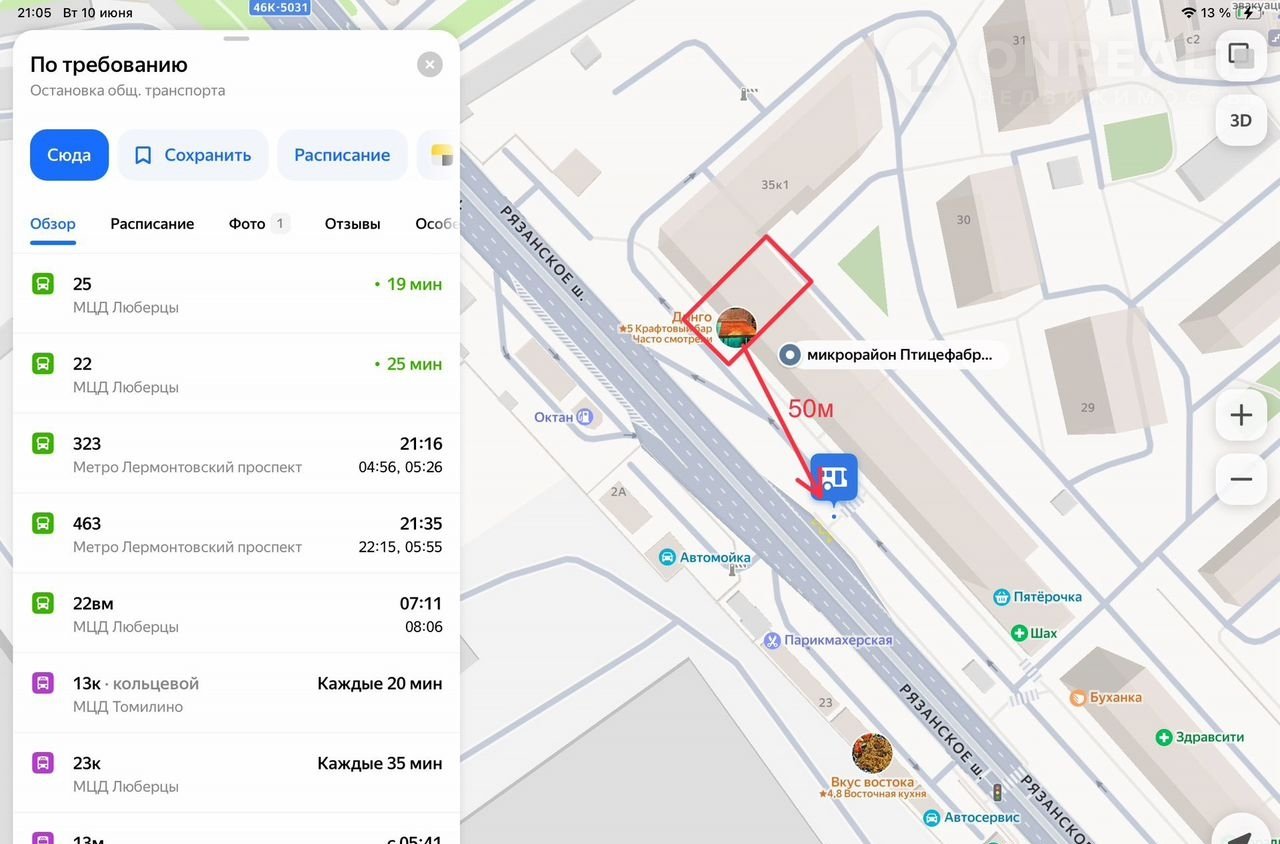Open minibus 13к кольцевой route
The width and height of the screenshot is (1280, 844).
[x=236, y=694]
